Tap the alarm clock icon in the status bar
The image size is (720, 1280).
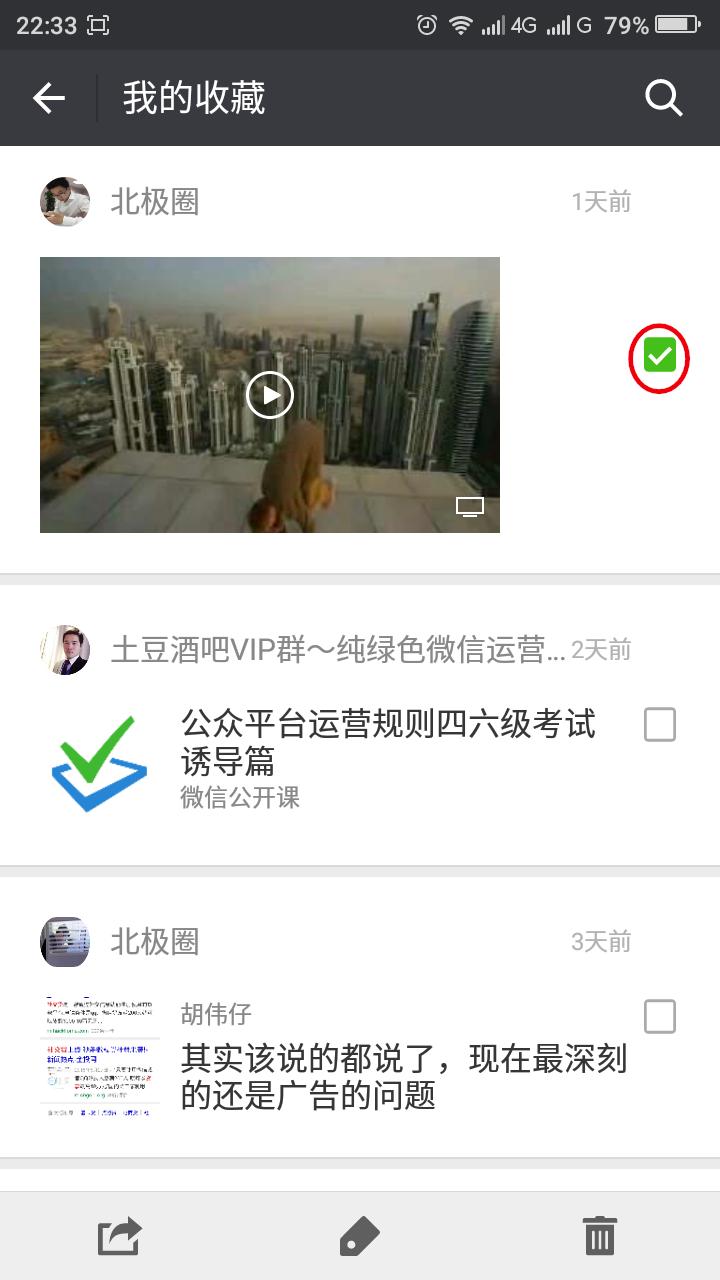[x=424, y=25]
